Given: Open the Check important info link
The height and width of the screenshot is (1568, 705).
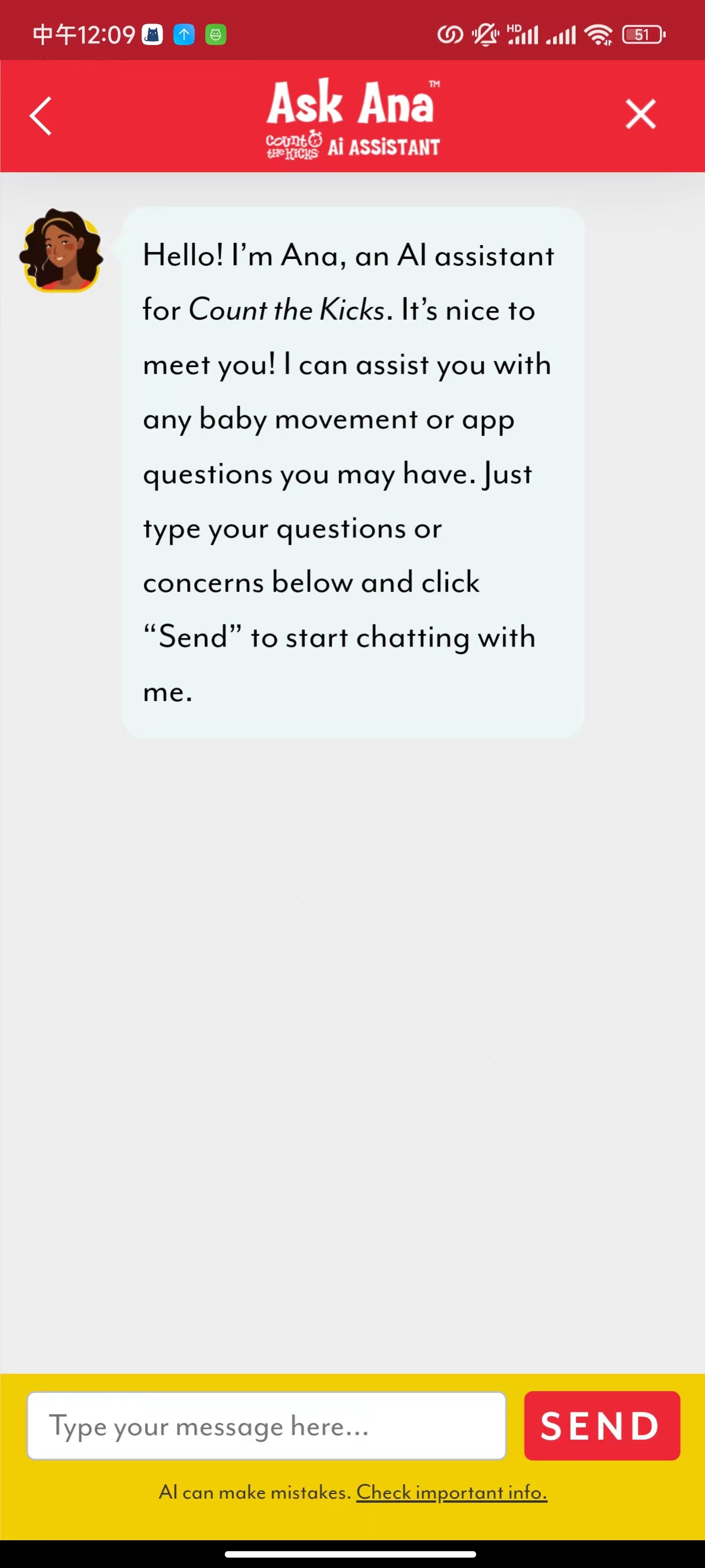Looking at the screenshot, I should (x=451, y=1492).
